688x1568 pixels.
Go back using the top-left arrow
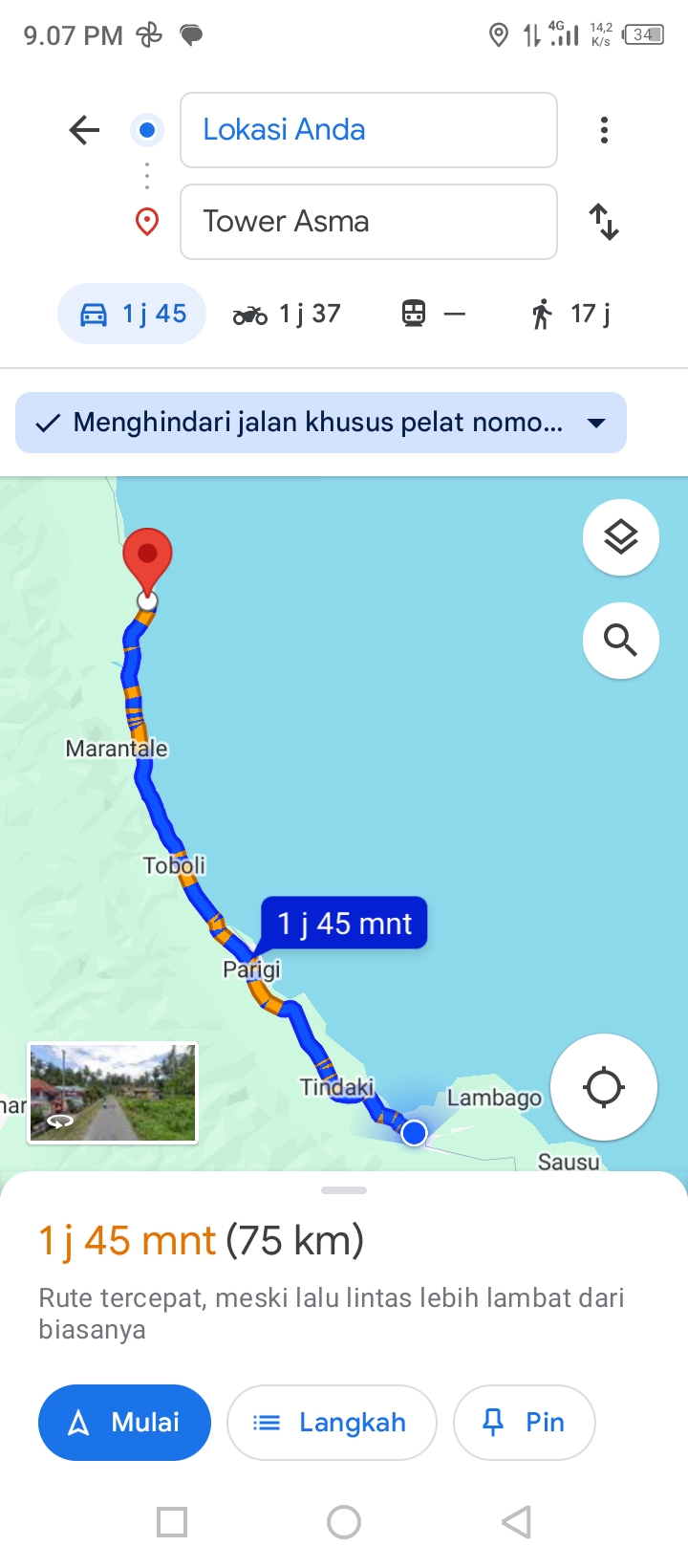pyautogui.click(x=84, y=130)
